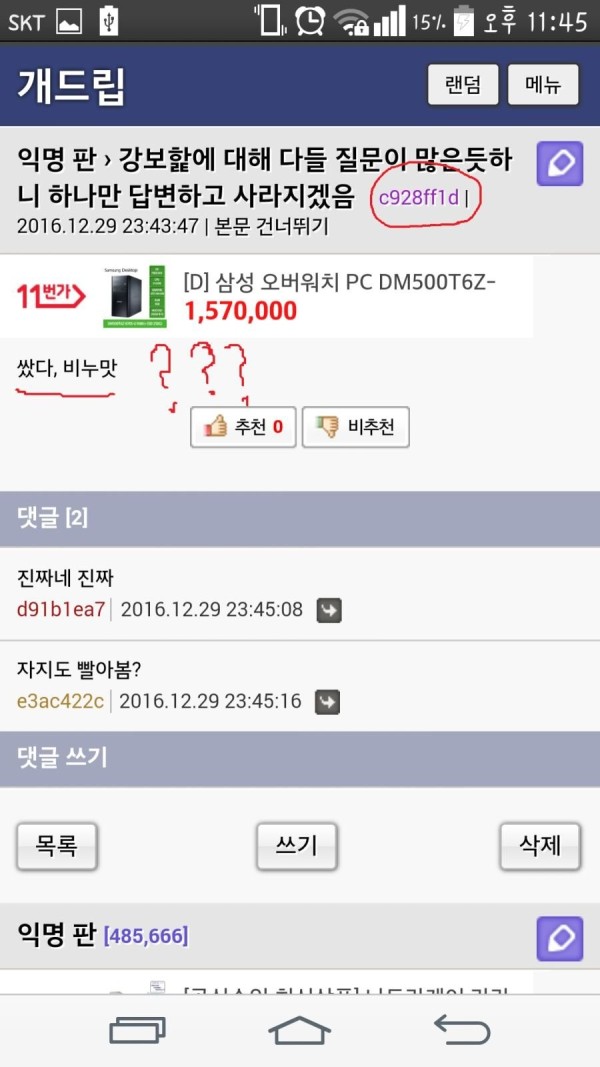Downvote the post with 비추천

click(355, 428)
